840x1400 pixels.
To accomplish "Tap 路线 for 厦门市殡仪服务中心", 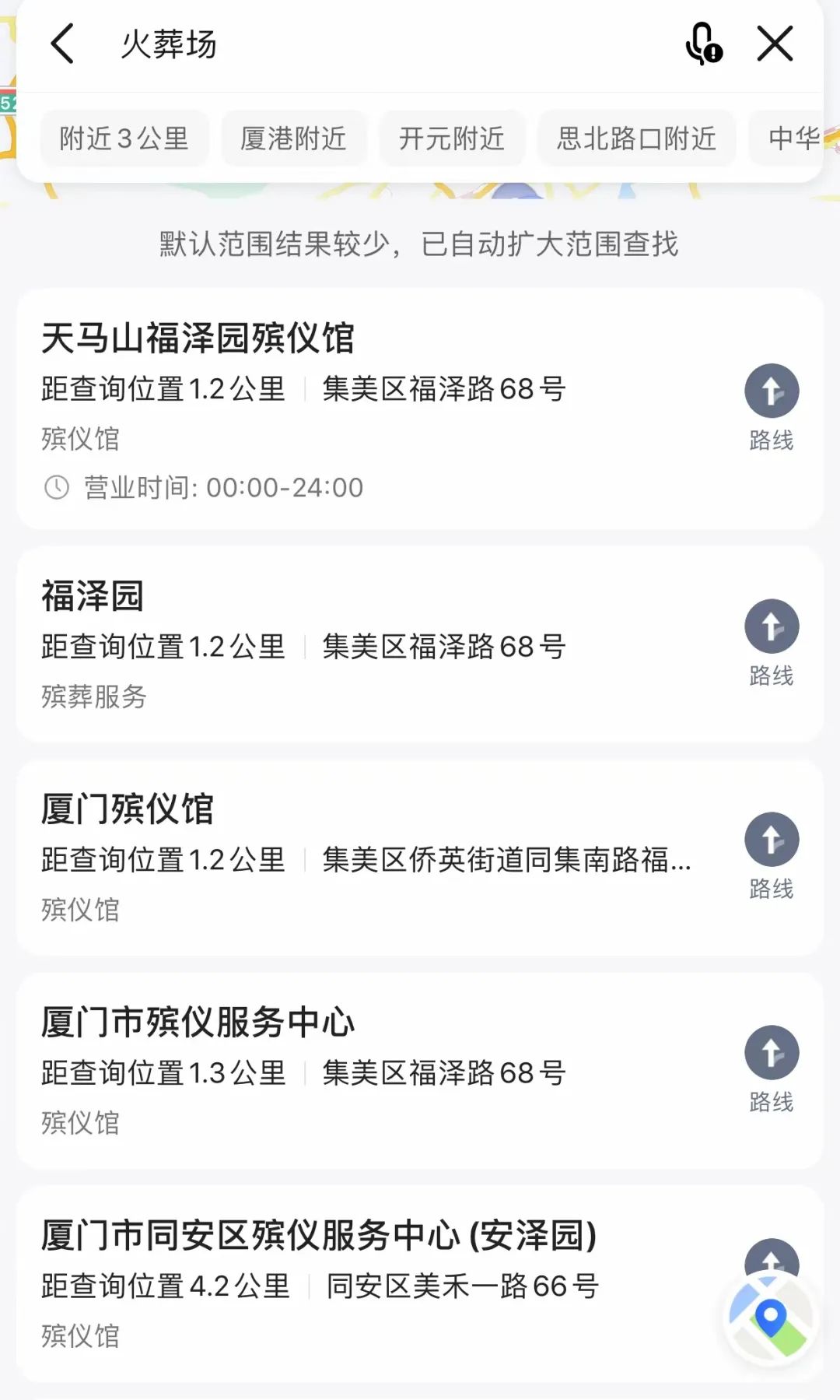I will pyautogui.click(x=772, y=1069).
